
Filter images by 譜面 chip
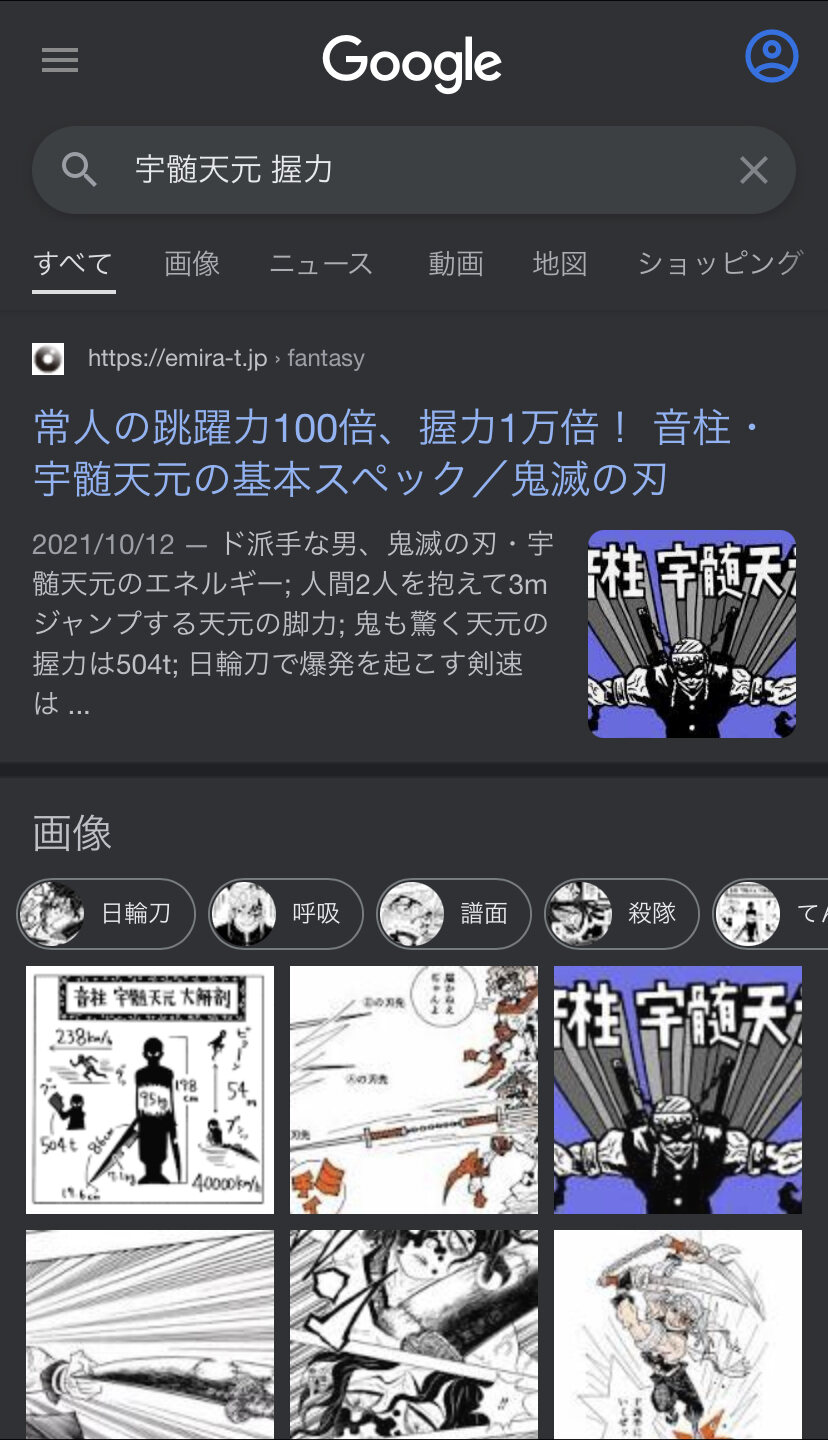click(453, 913)
